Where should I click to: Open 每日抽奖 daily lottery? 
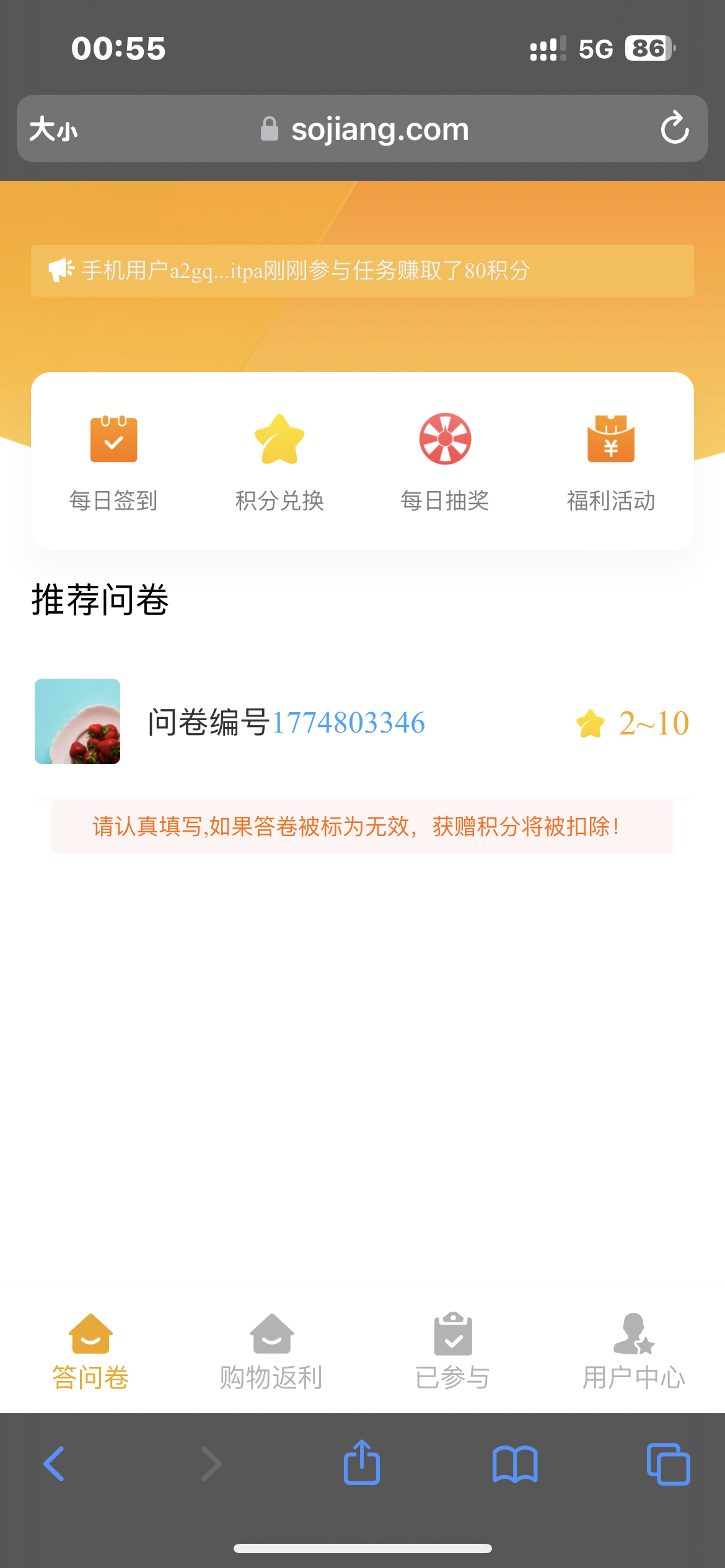(445, 461)
